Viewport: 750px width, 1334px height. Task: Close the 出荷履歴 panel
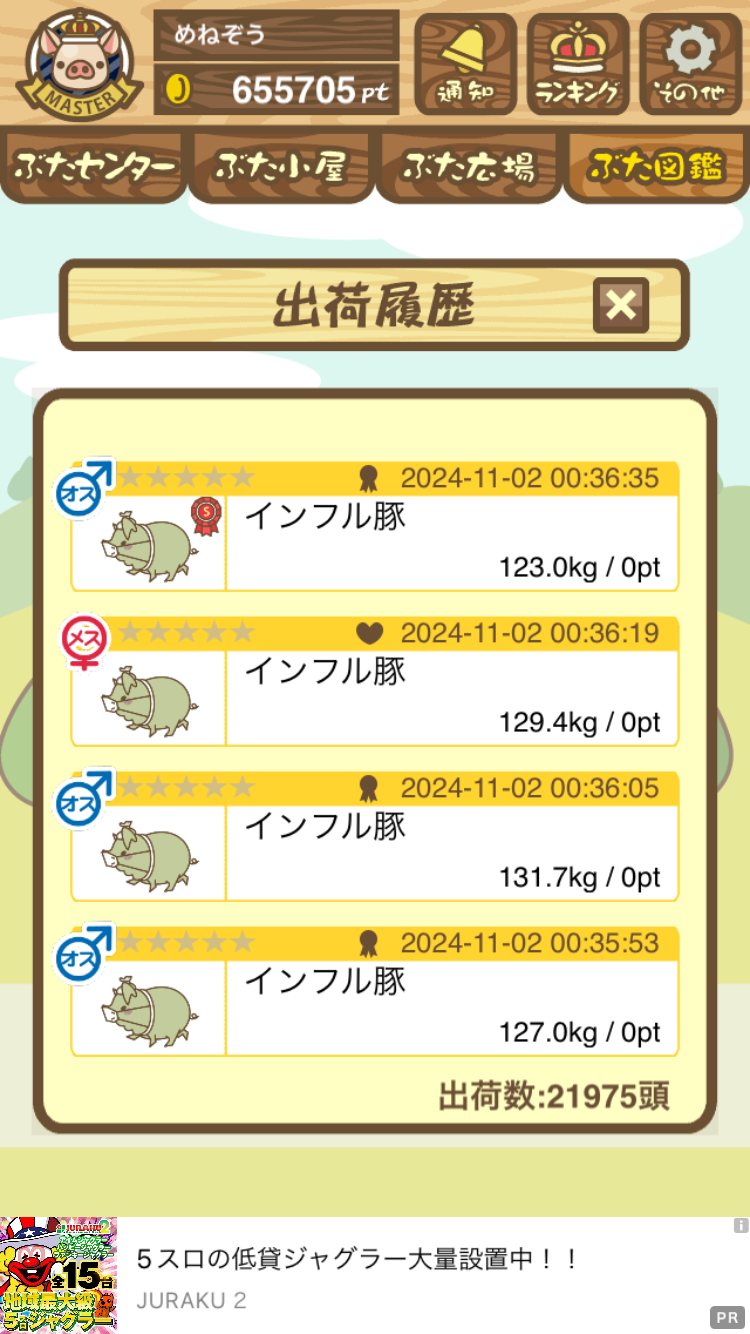coord(621,305)
